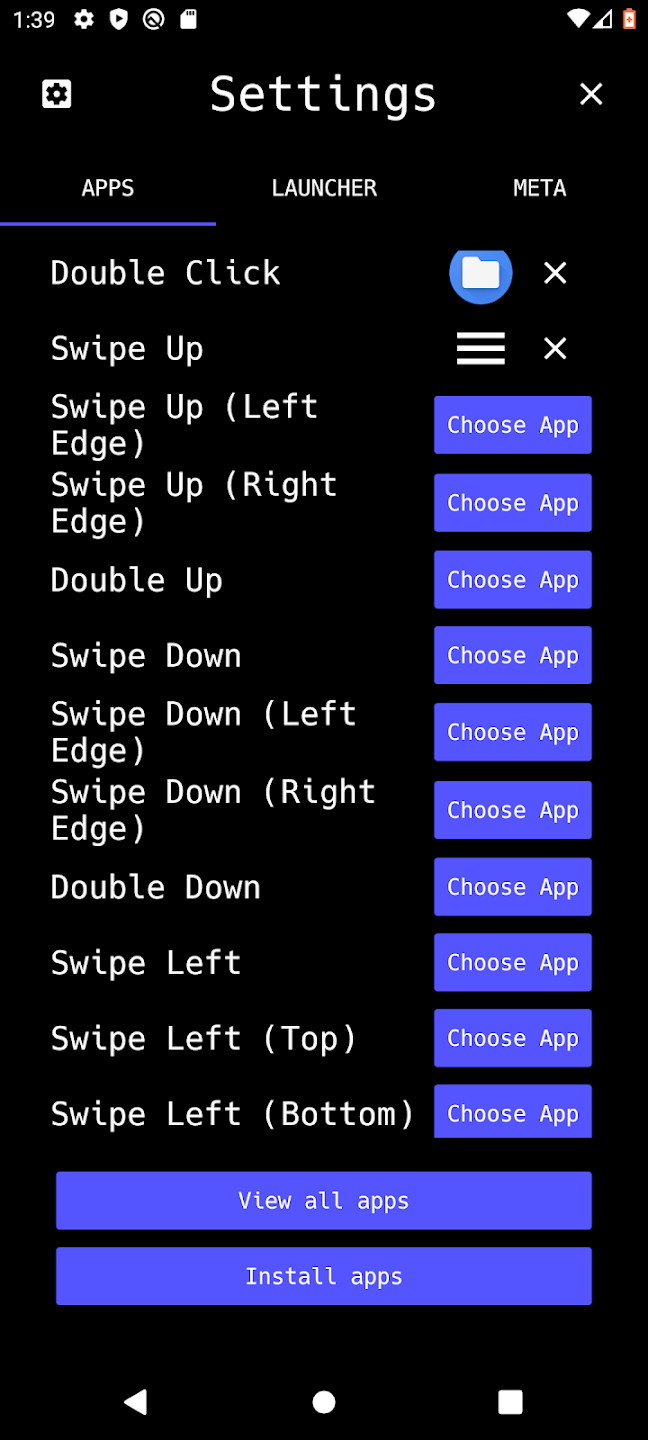Switch to the META tab

pos(540,188)
